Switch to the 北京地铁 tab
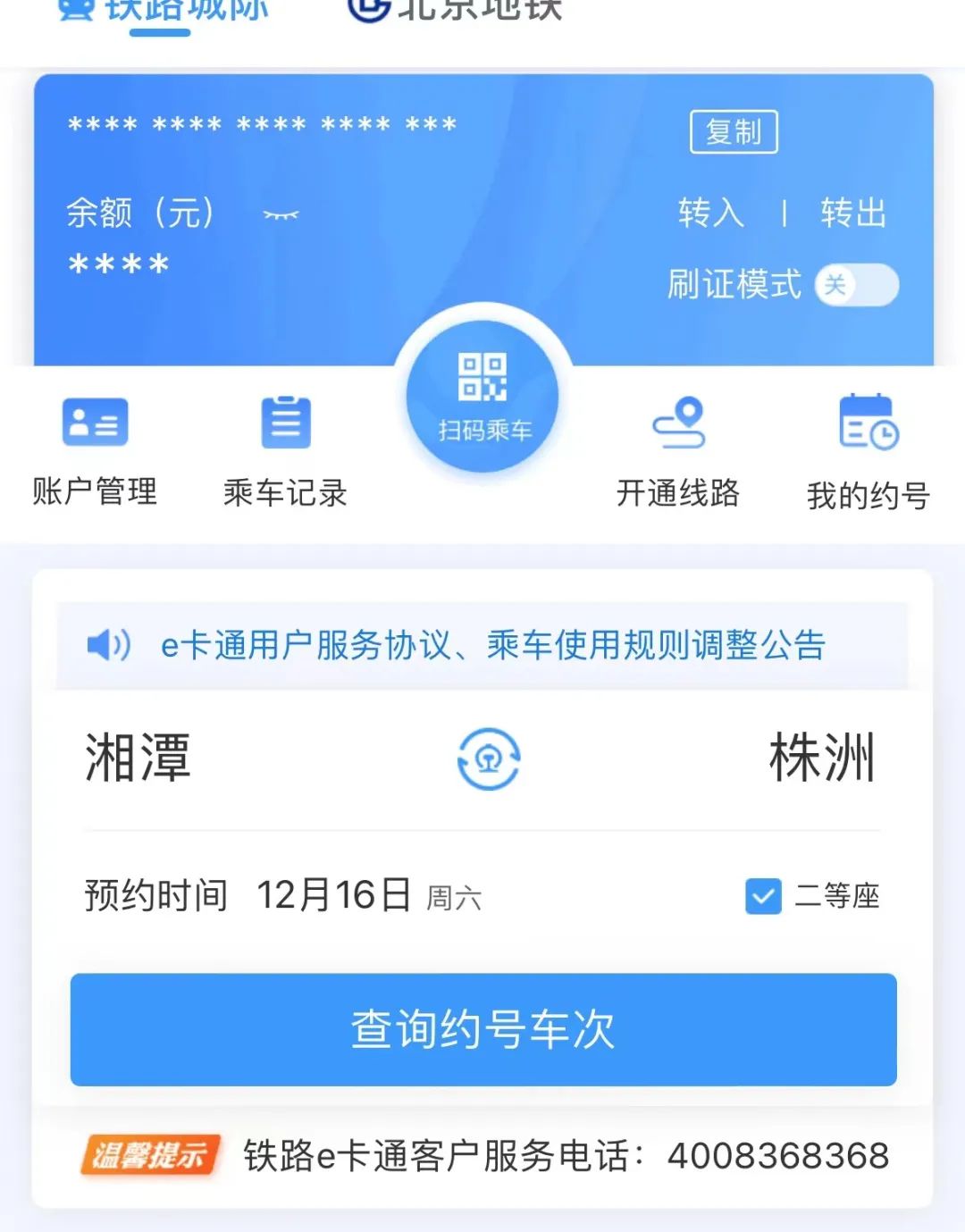The image size is (965, 1232). tap(456, 11)
